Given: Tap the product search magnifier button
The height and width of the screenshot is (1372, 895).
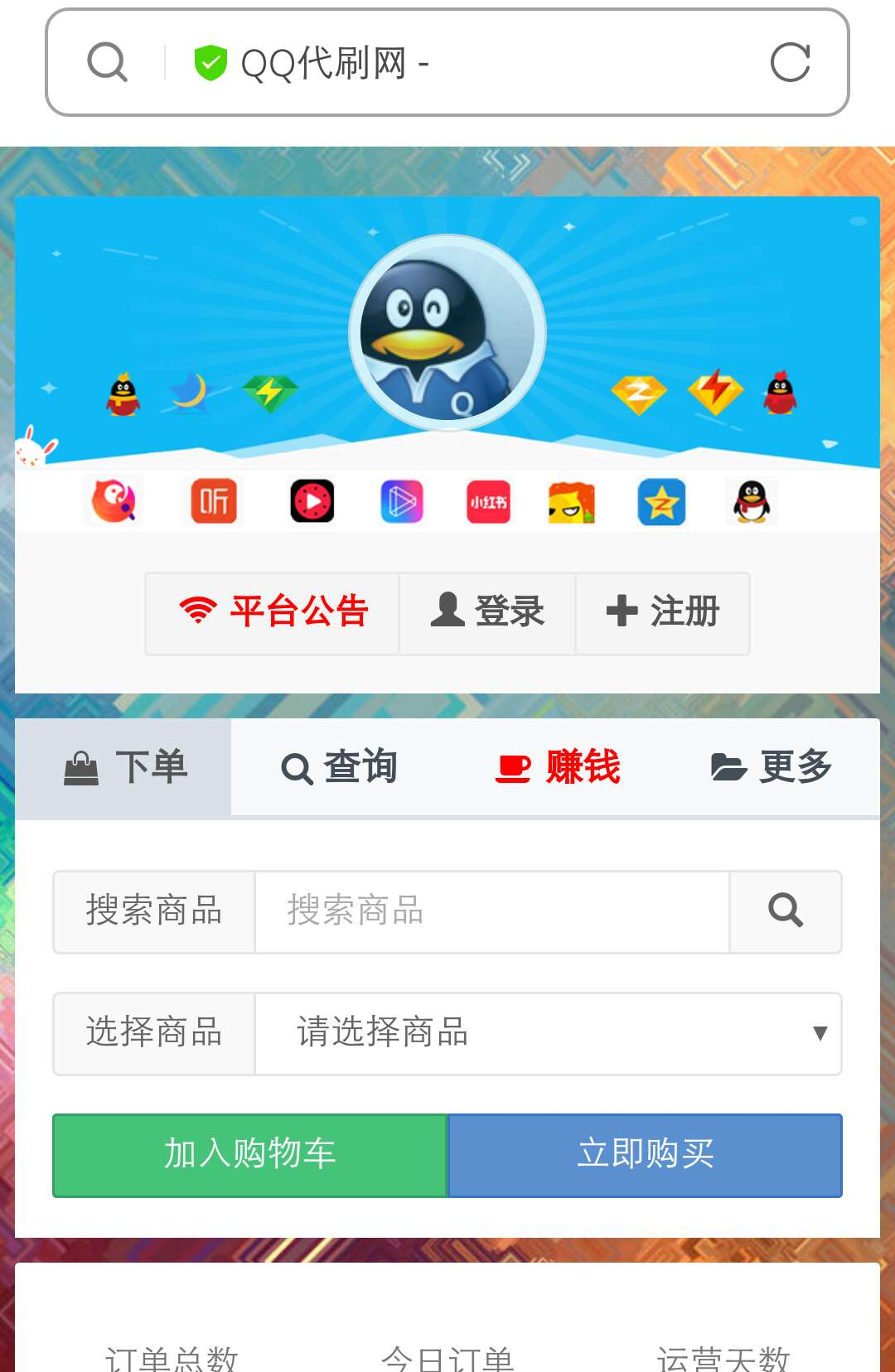Looking at the screenshot, I should click(x=785, y=911).
